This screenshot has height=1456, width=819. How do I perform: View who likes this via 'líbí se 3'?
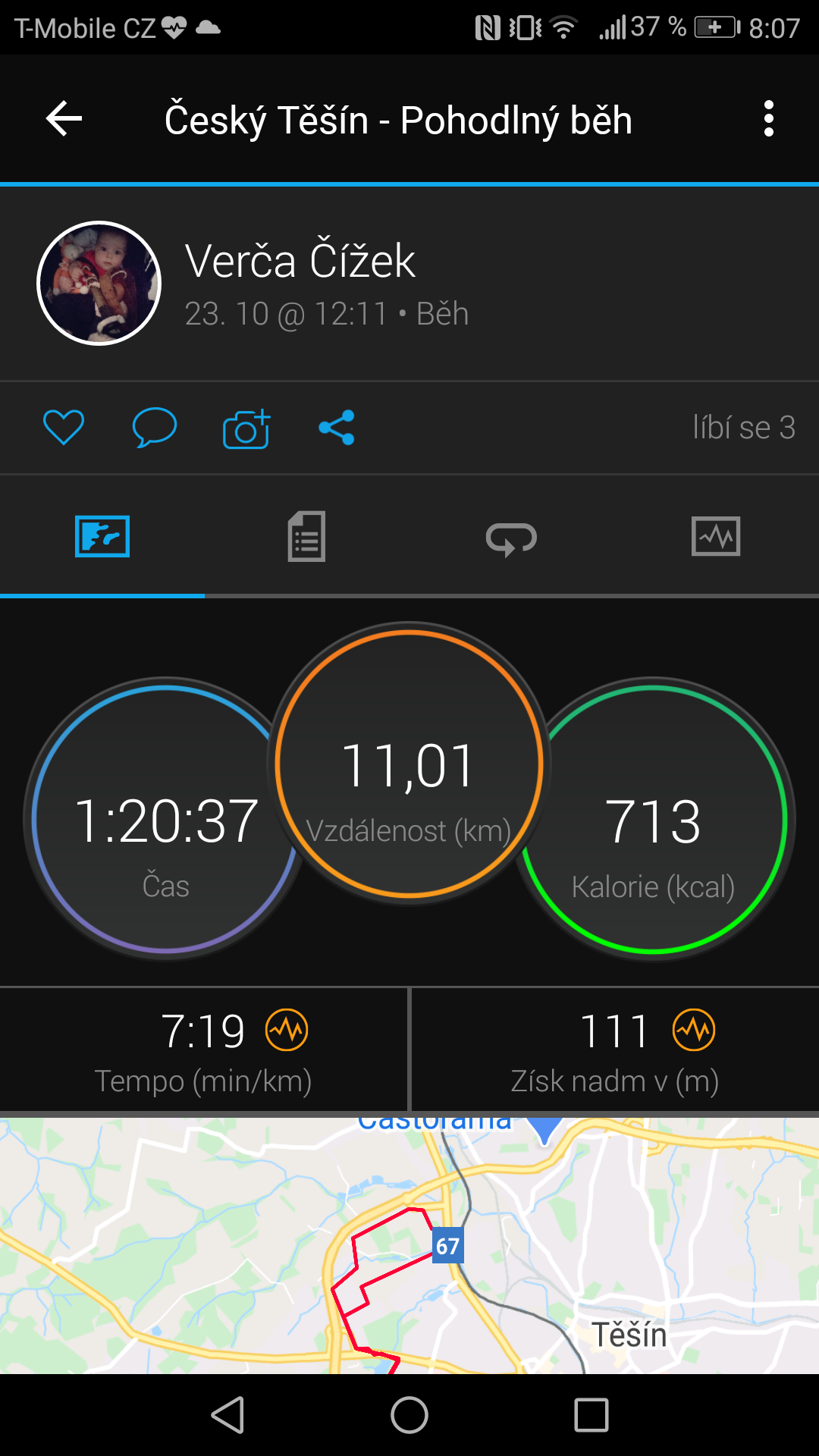click(744, 428)
